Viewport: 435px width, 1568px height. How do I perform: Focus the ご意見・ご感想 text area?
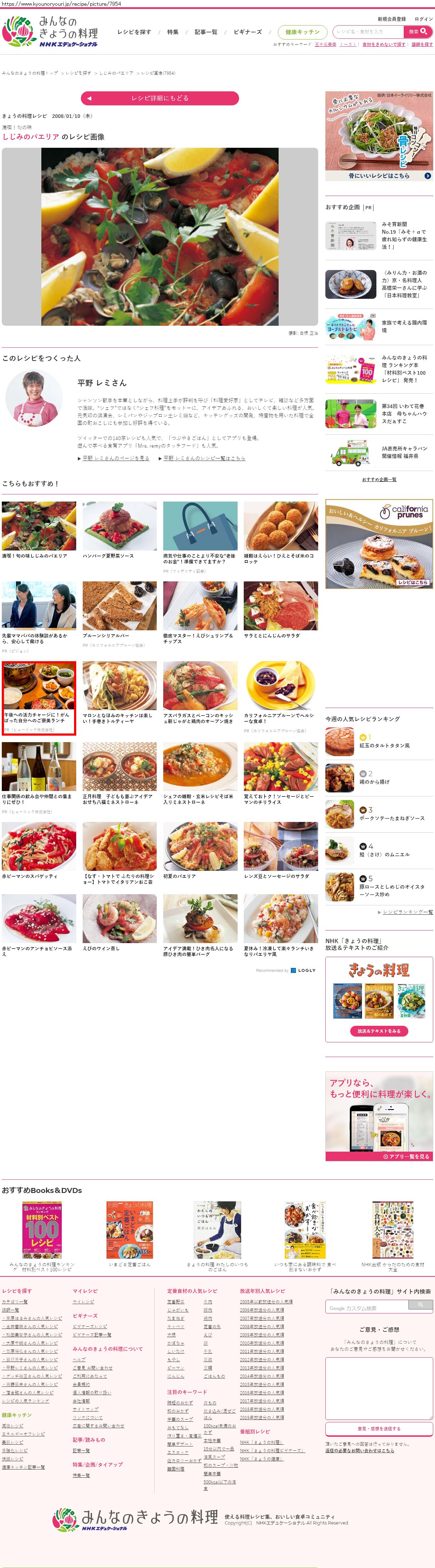[x=379, y=1390]
